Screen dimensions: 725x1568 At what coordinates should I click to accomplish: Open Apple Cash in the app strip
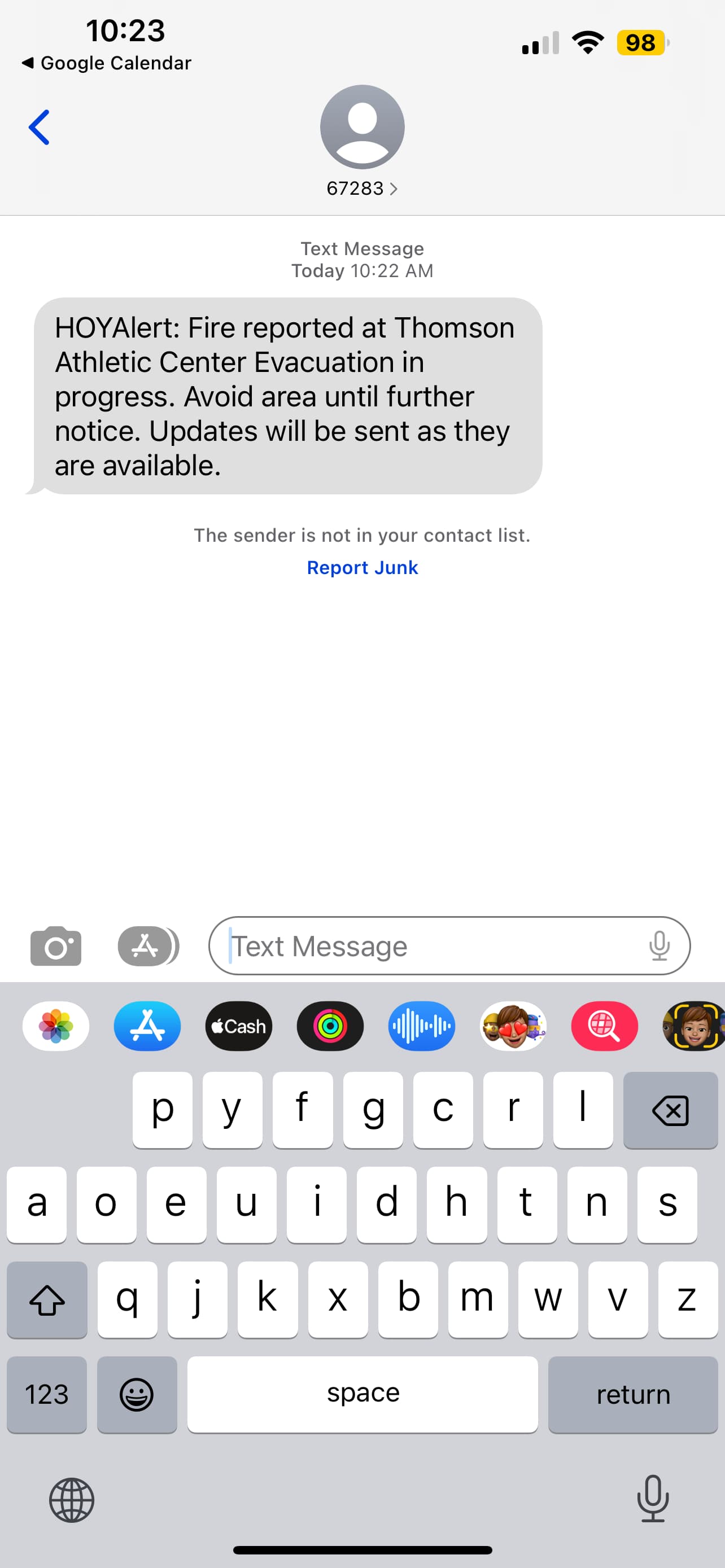(239, 1026)
